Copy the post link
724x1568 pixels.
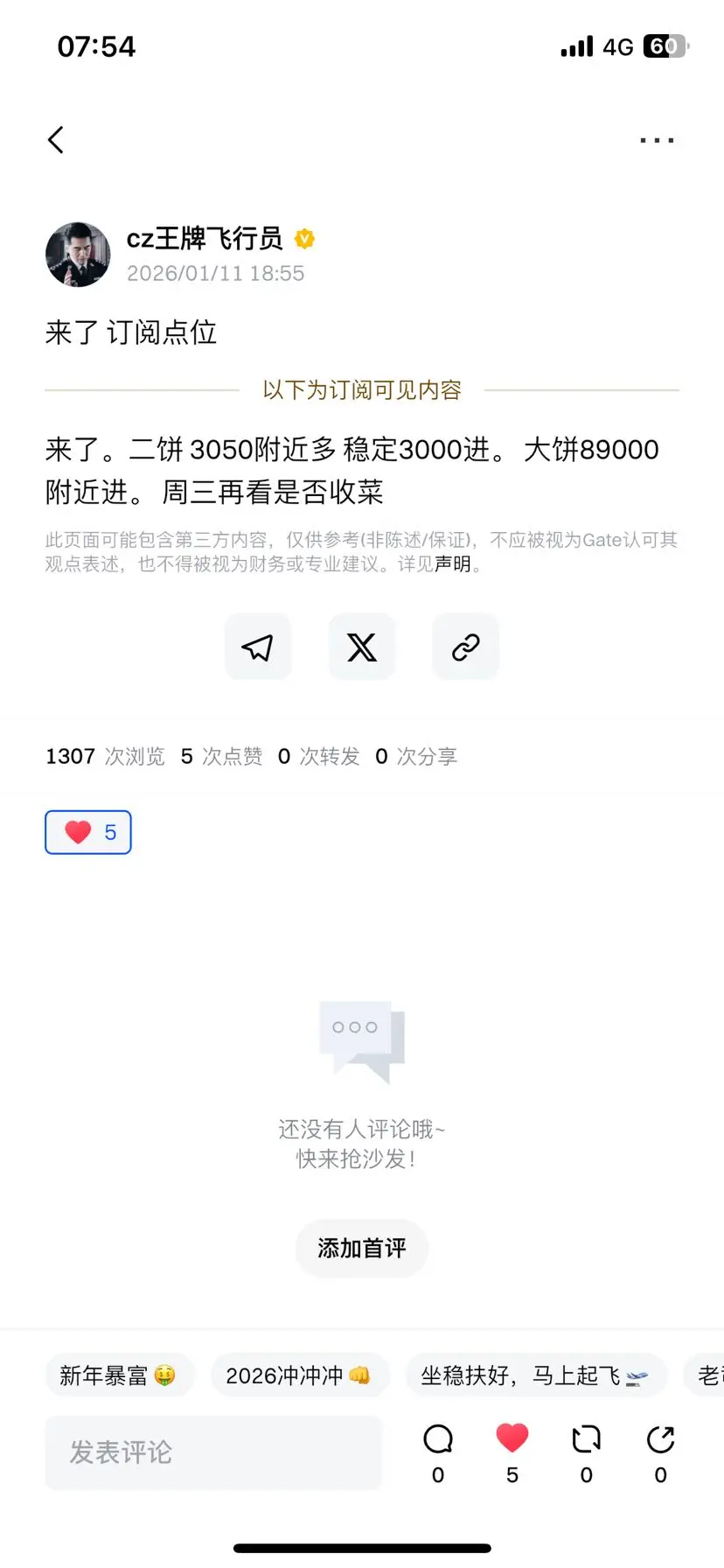click(464, 647)
